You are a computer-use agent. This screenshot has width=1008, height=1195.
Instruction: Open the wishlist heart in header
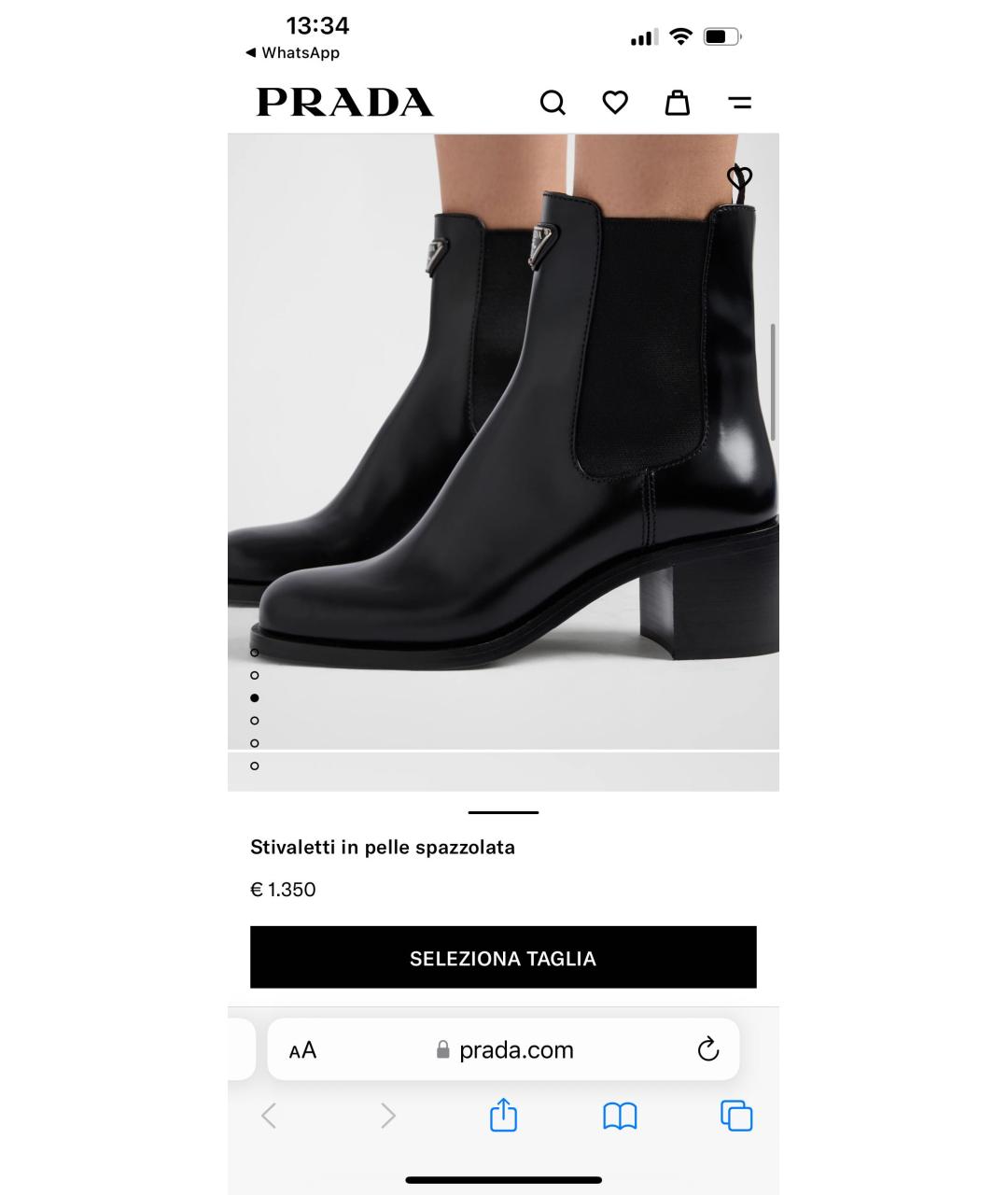[x=615, y=103]
